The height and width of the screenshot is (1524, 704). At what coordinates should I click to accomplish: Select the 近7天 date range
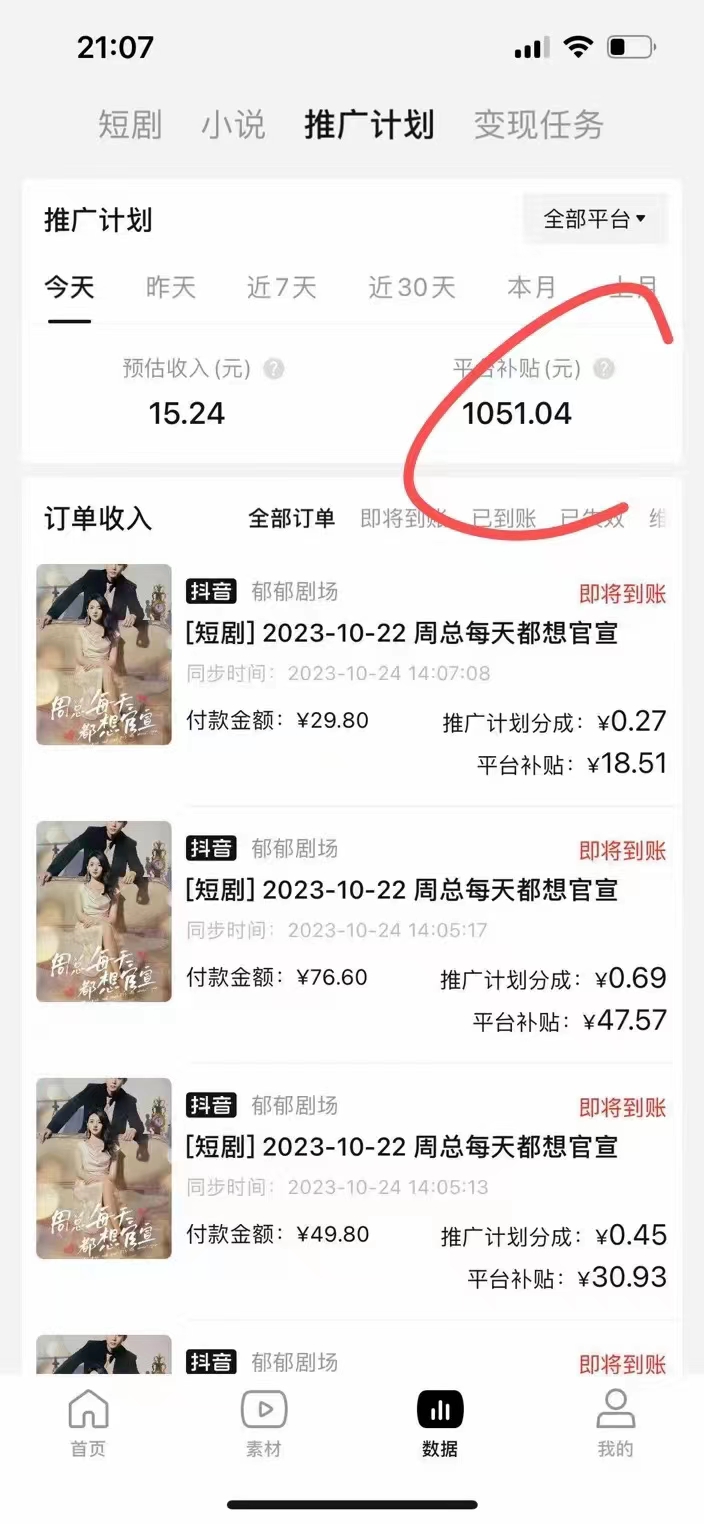click(282, 288)
